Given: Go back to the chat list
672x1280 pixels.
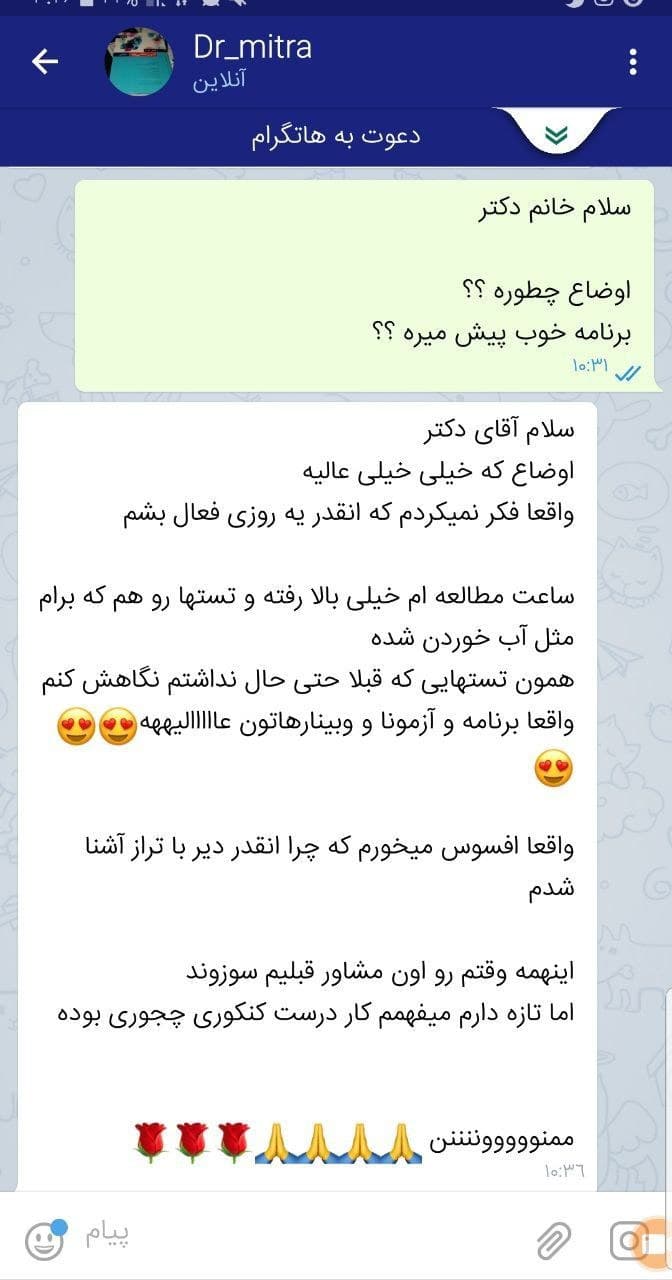Looking at the screenshot, I should 45,62.
